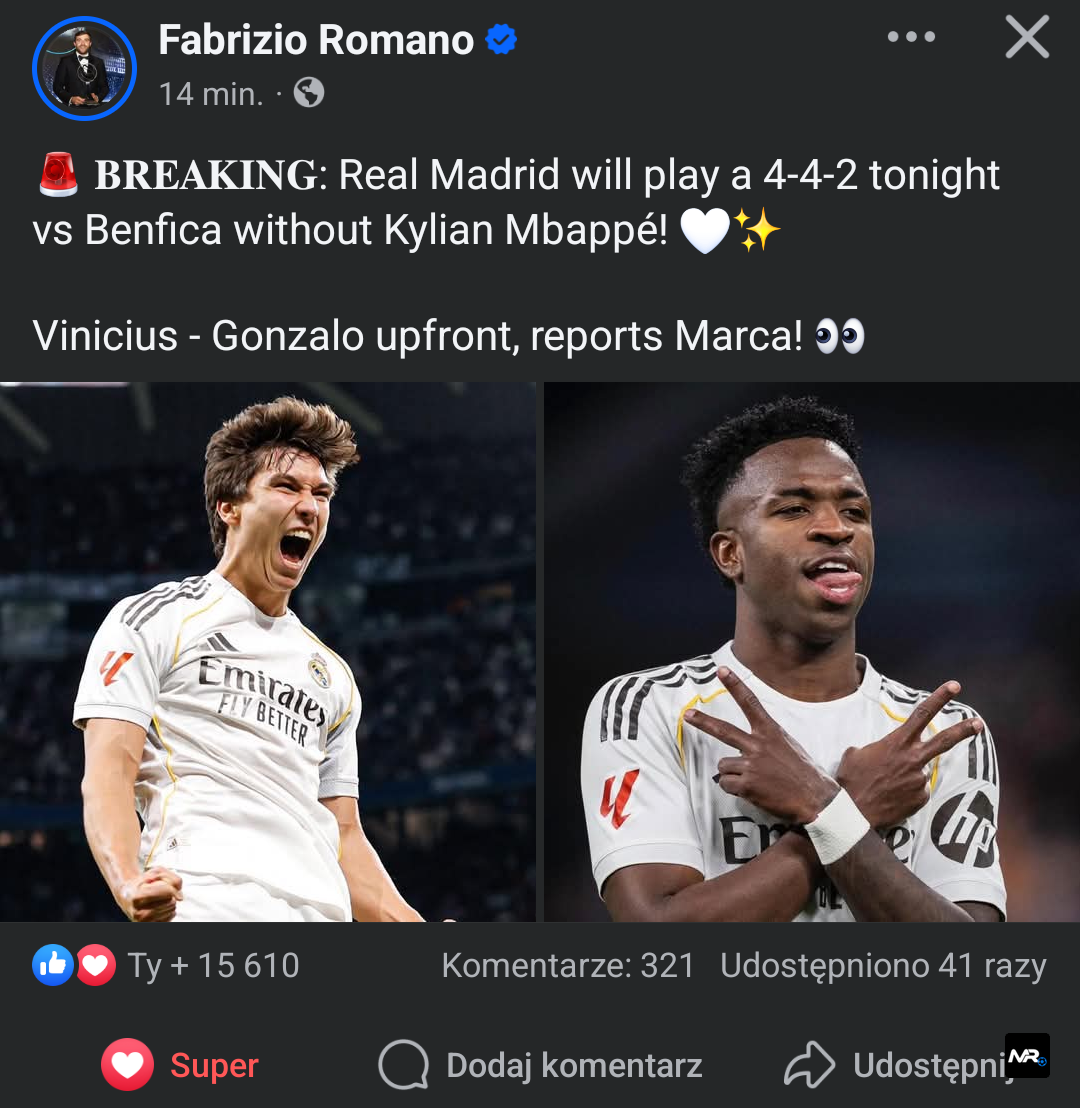Close the post with the X
This screenshot has height=1108, width=1080.
(1026, 38)
